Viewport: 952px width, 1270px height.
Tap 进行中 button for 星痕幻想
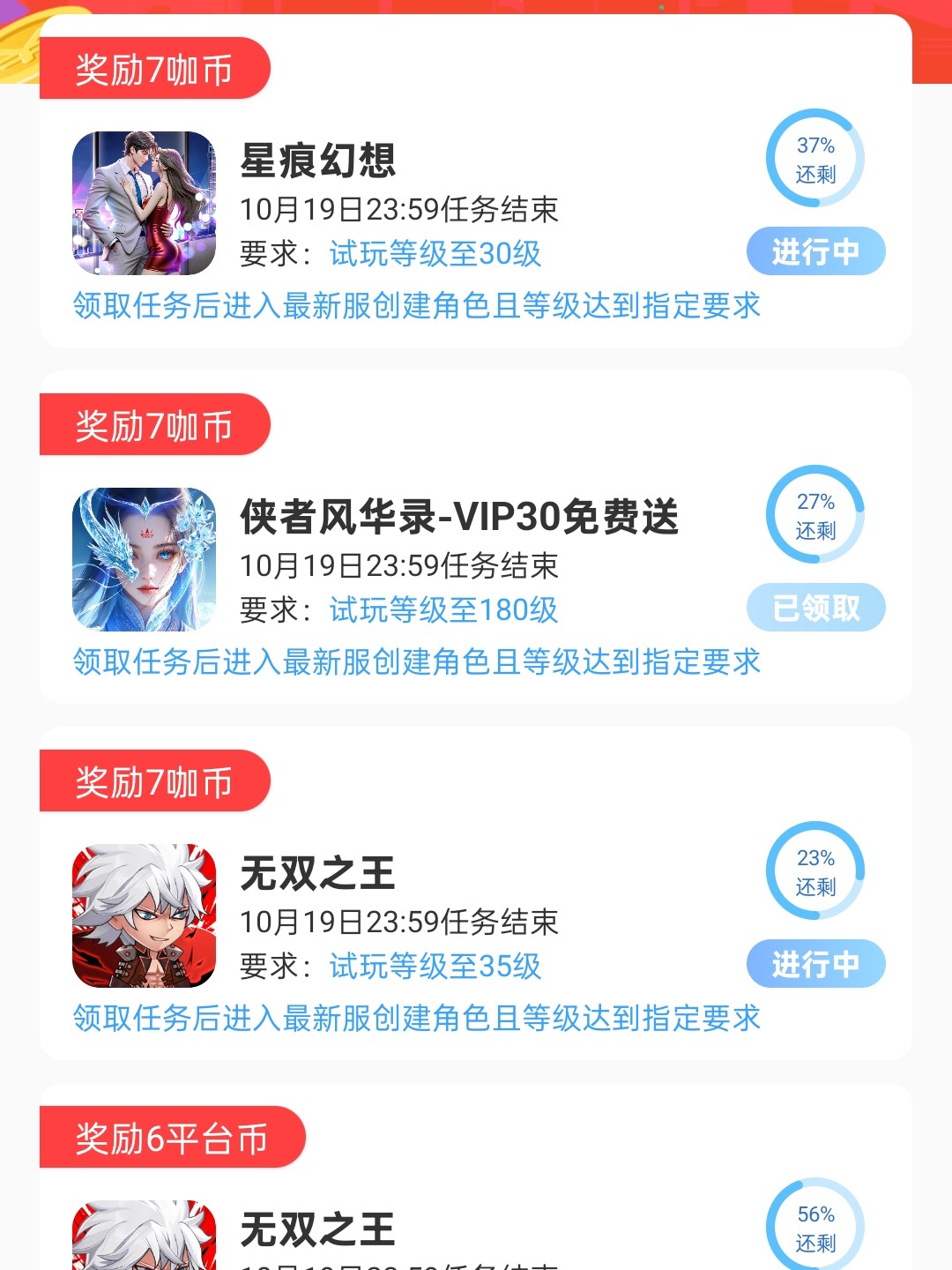(x=815, y=251)
